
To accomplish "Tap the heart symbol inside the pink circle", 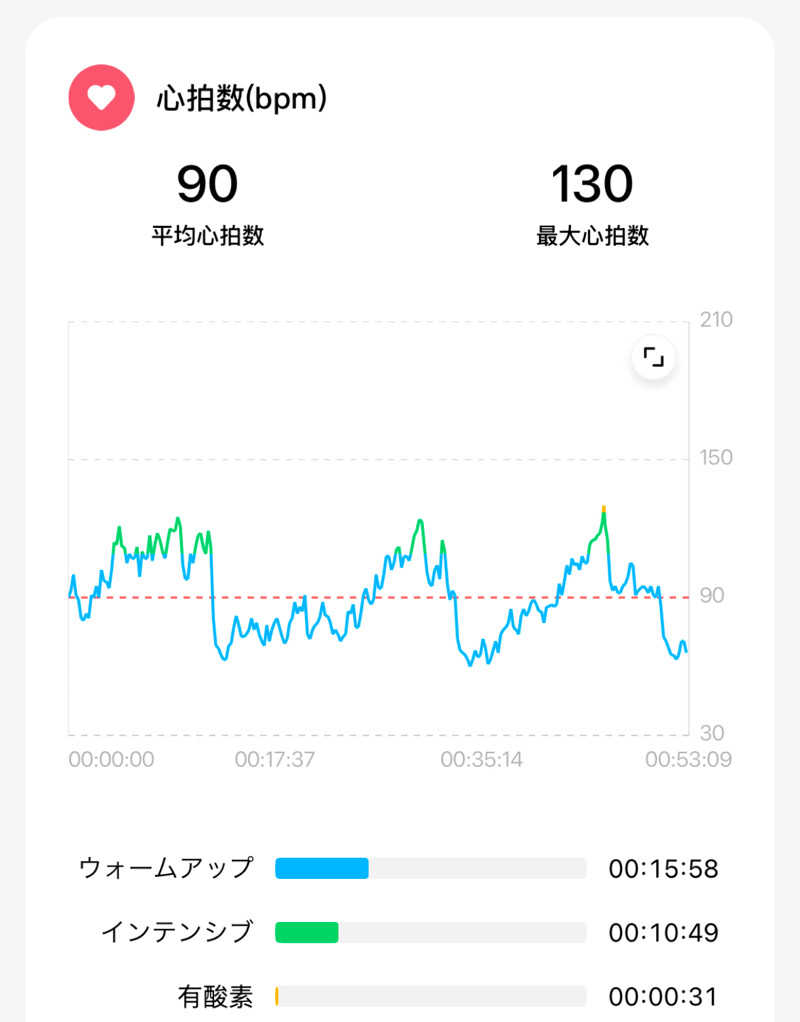I will coord(99,97).
